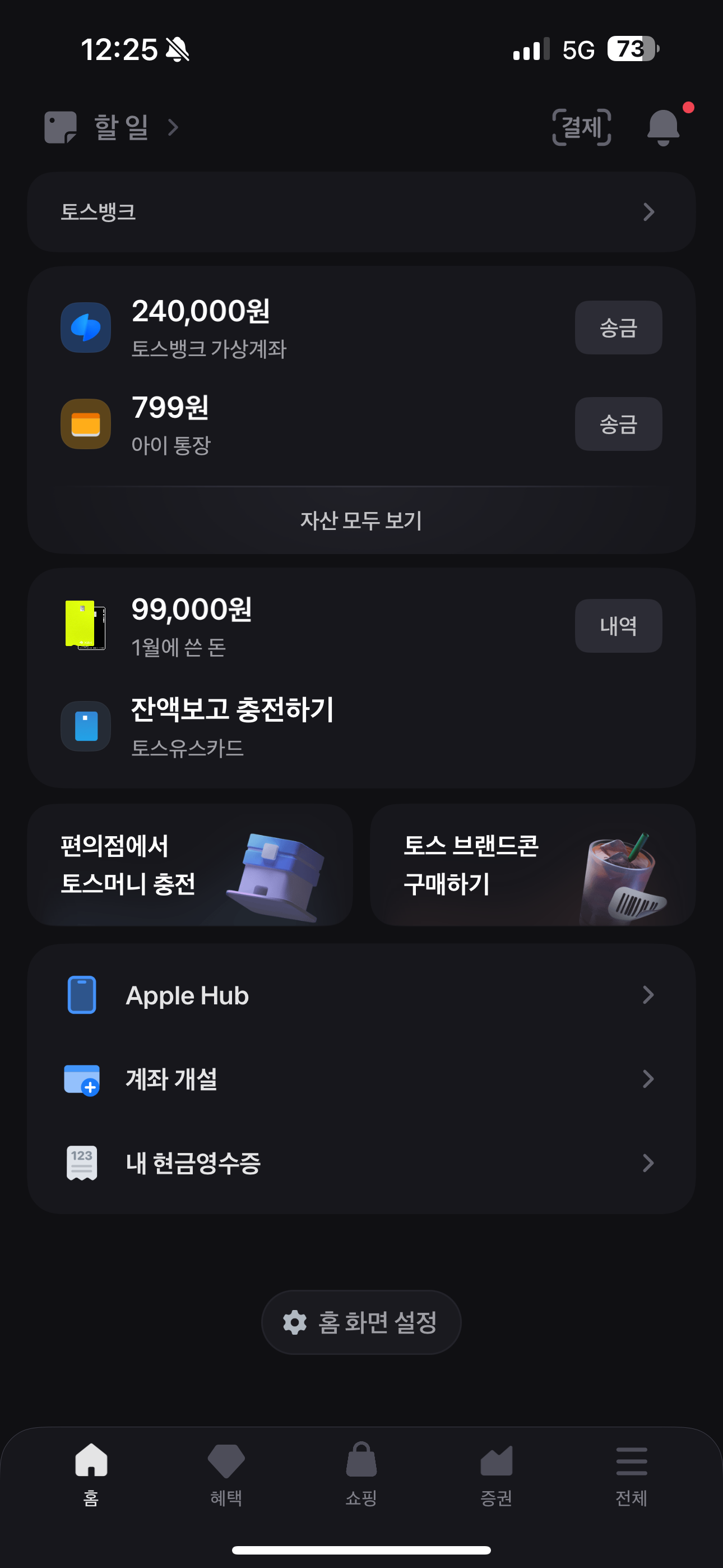Open 홈 화면 설정
723x1568 pixels.
[x=361, y=1322]
